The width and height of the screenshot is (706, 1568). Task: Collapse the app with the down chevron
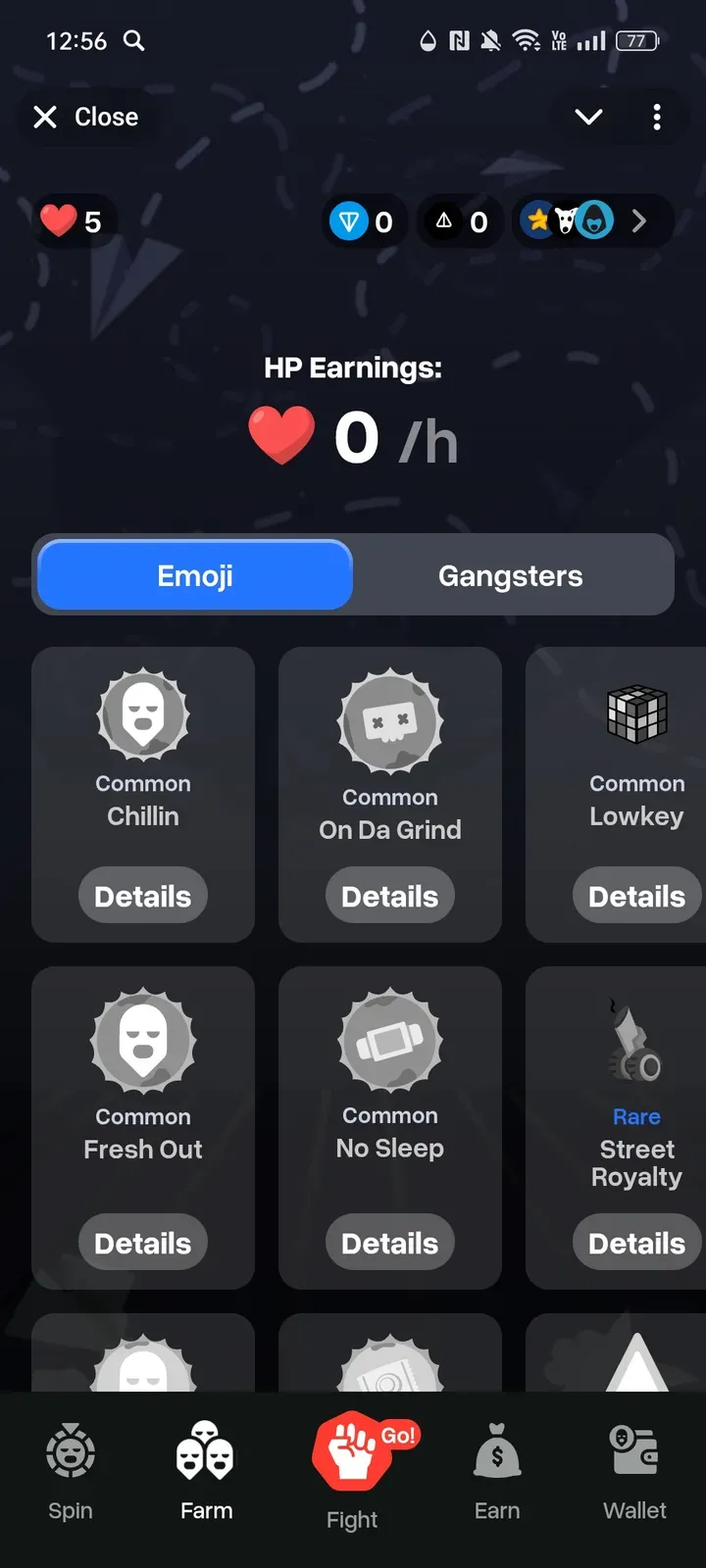pyautogui.click(x=588, y=118)
